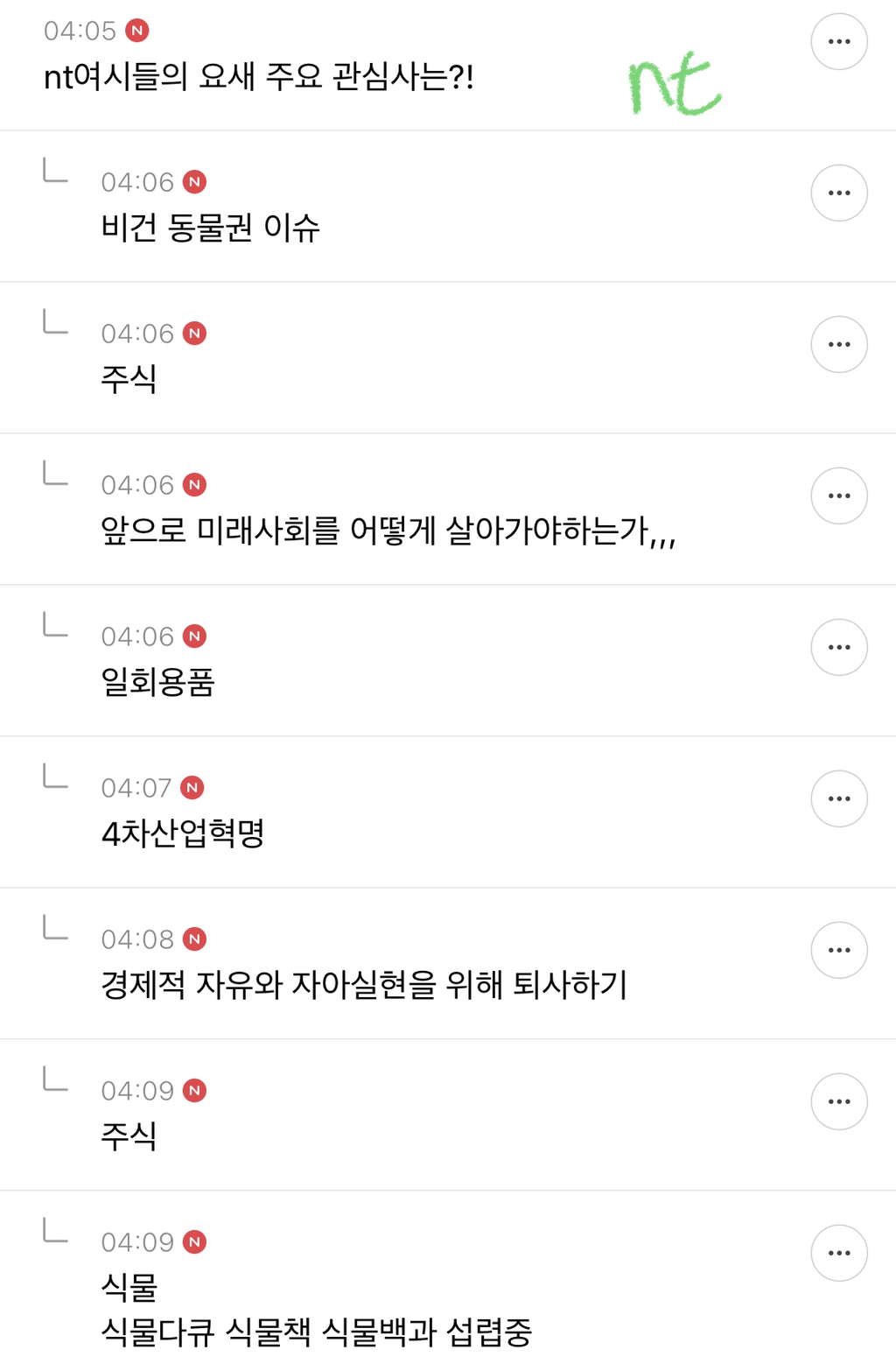Tap more options on the 04:09 '주식' reply
Image resolution: width=896 pixels, height=1371 pixels.
click(x=838, y=1101)
